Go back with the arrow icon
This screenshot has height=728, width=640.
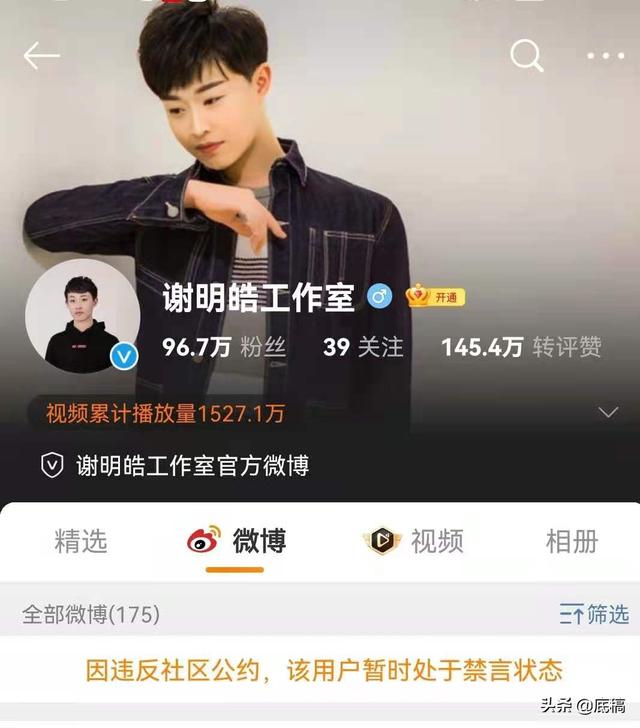tap(42, 56)
